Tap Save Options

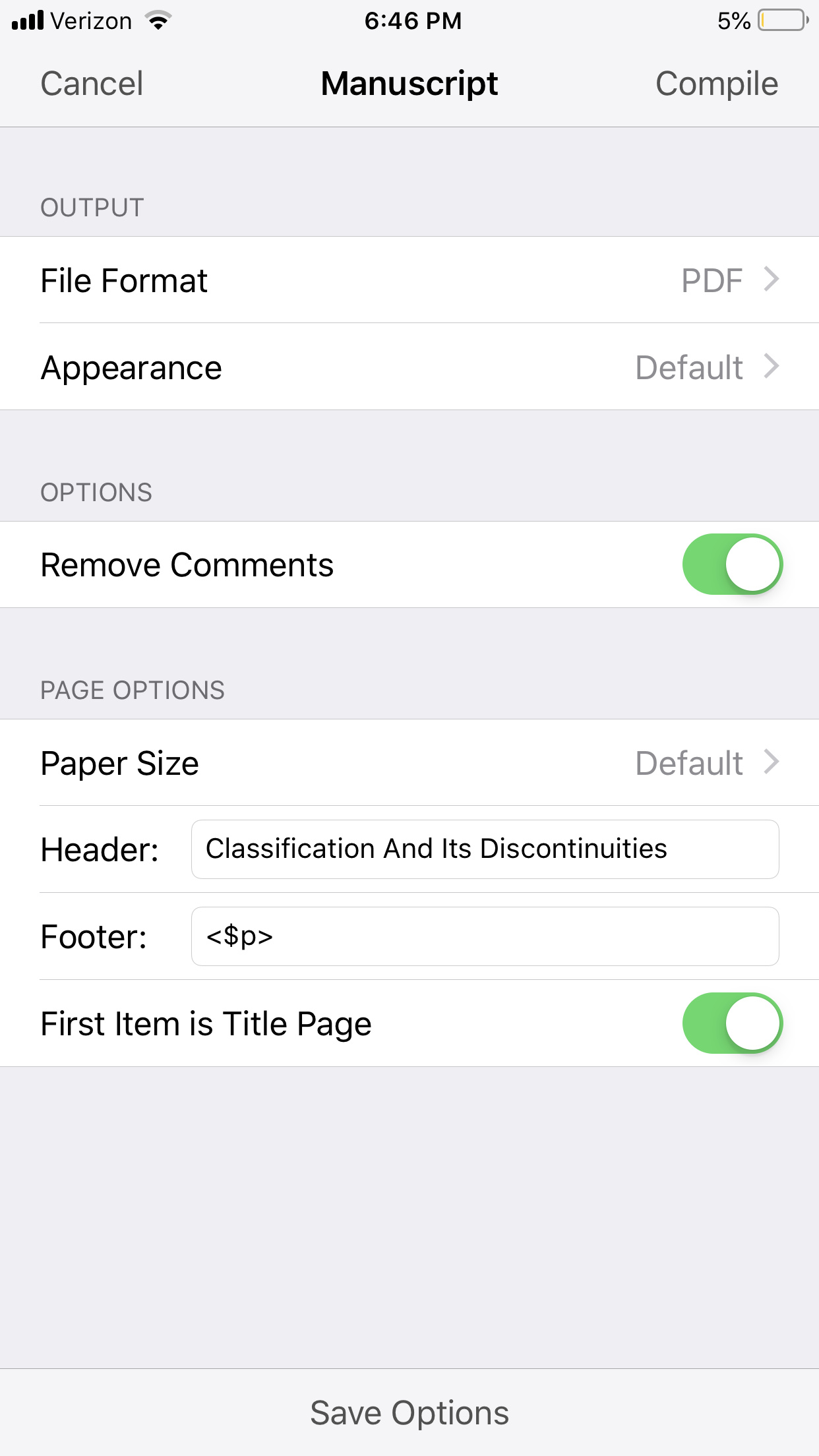[409, 1412]
